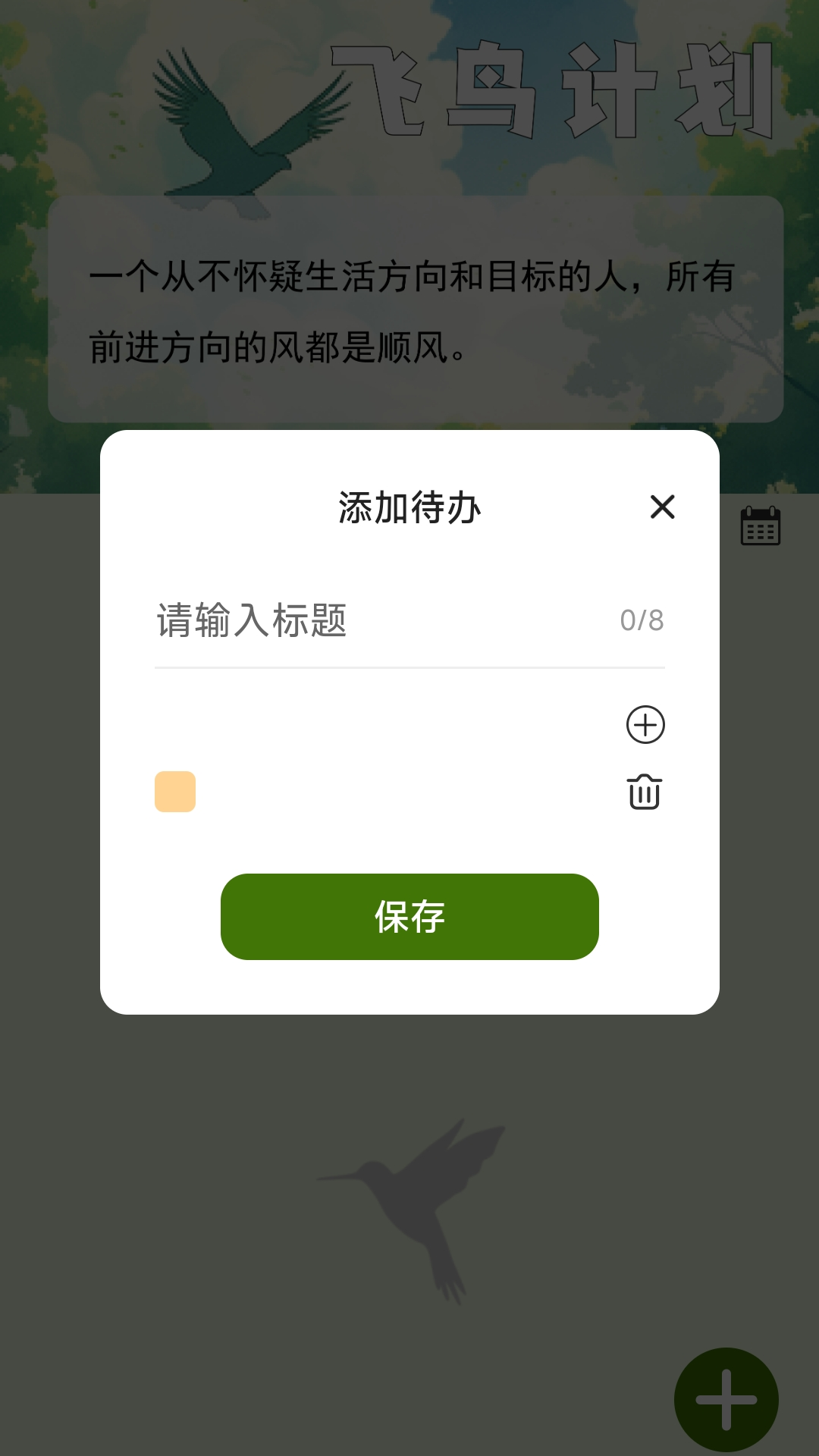The height and width of the screenshot is (1456, 819).
Task: Tap the 0/8 character counter
Action: click(642, 620)
